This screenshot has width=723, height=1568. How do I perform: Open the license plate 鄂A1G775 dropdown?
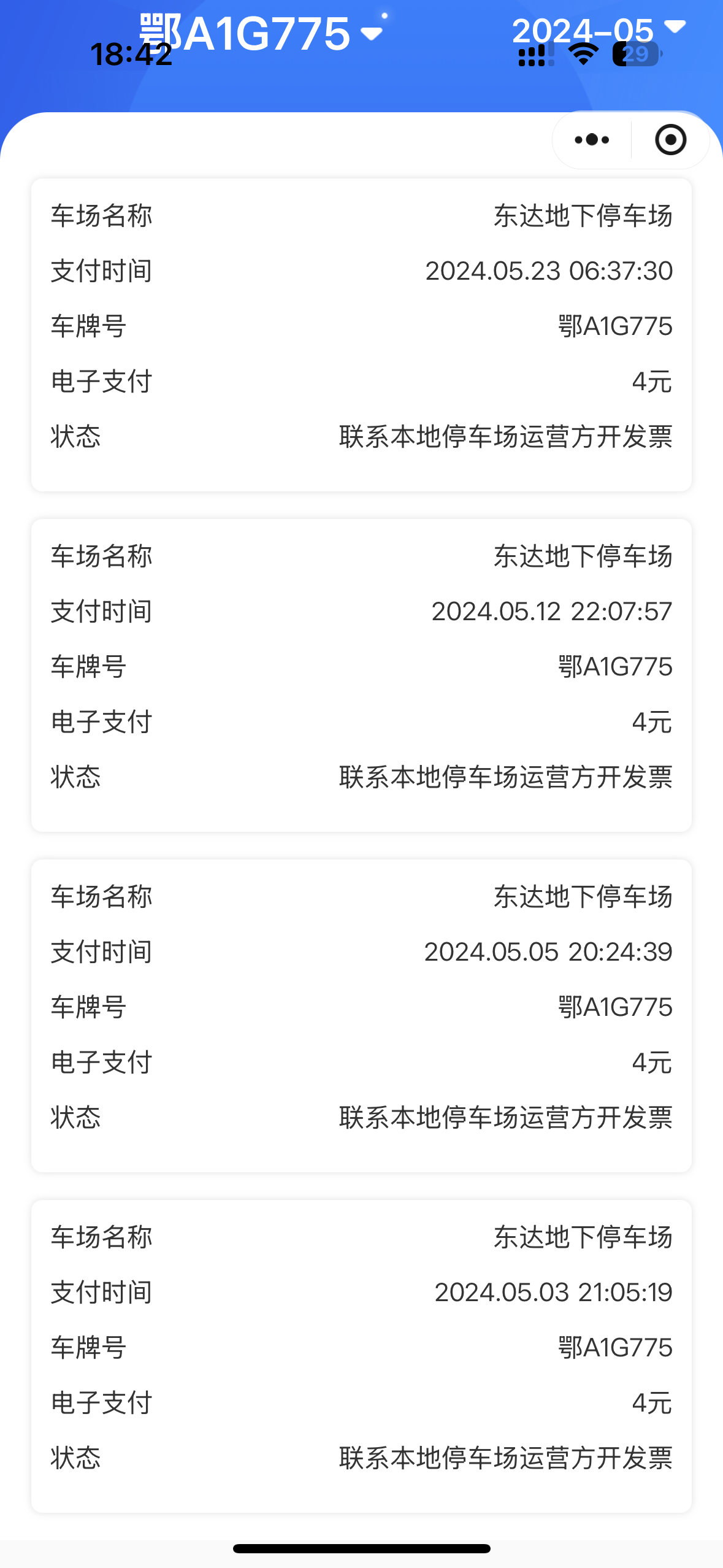(261, 33)
